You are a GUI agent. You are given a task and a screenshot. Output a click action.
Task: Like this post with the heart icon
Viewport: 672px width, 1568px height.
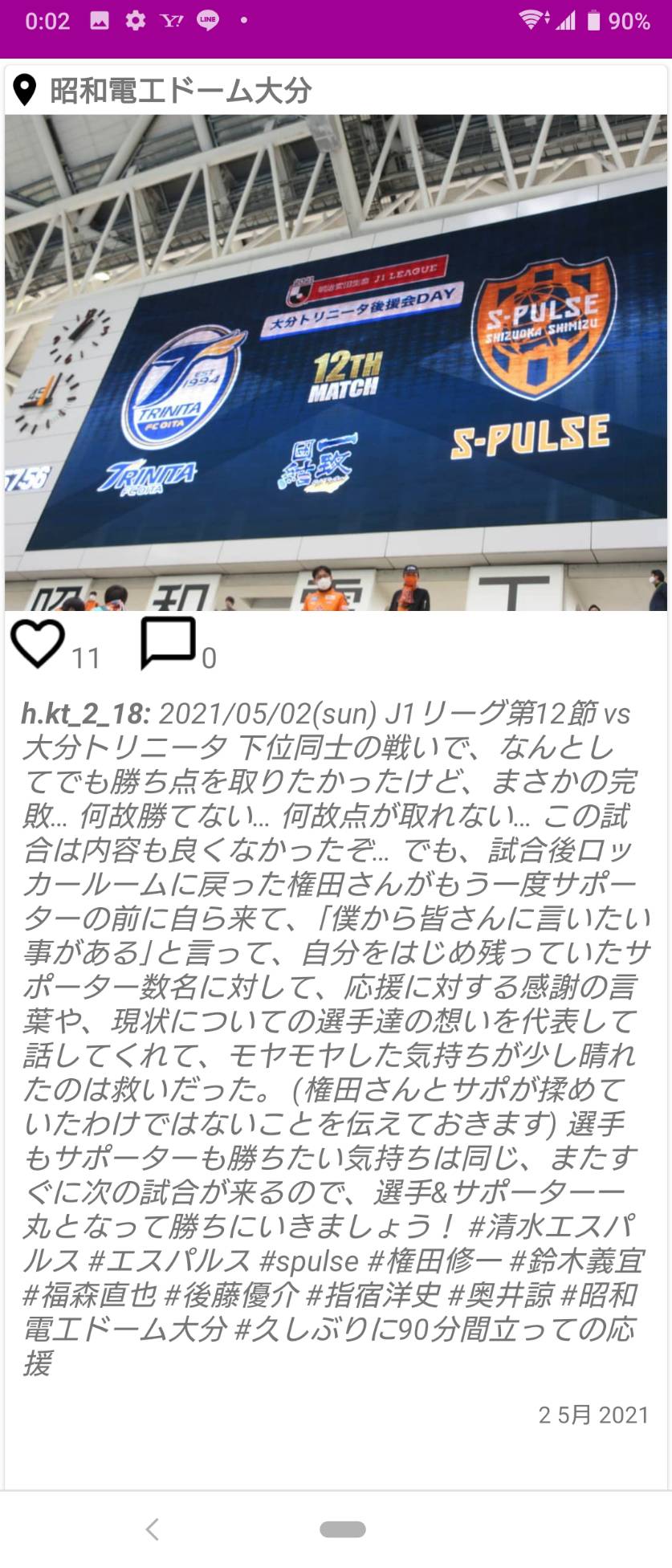coord(37,643)
